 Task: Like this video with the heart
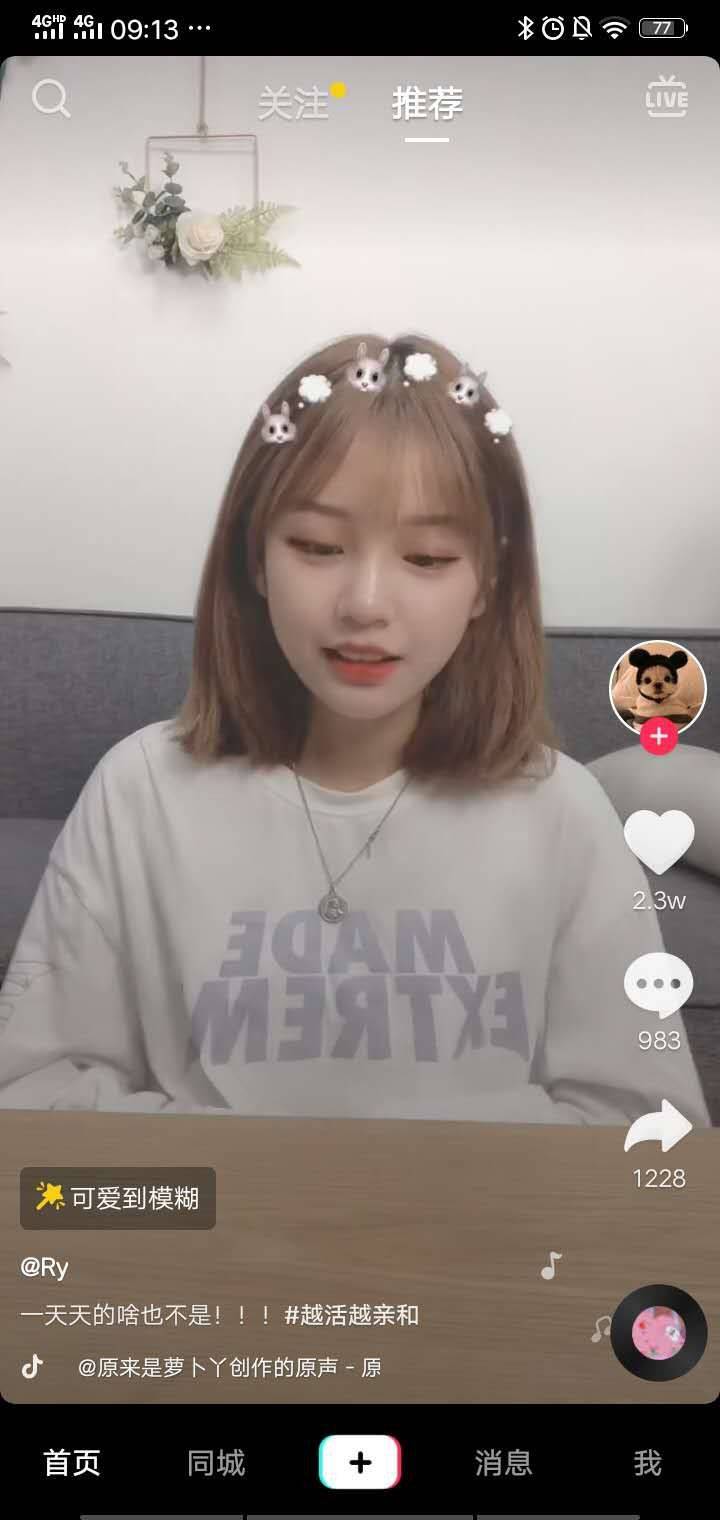point(659,842)
